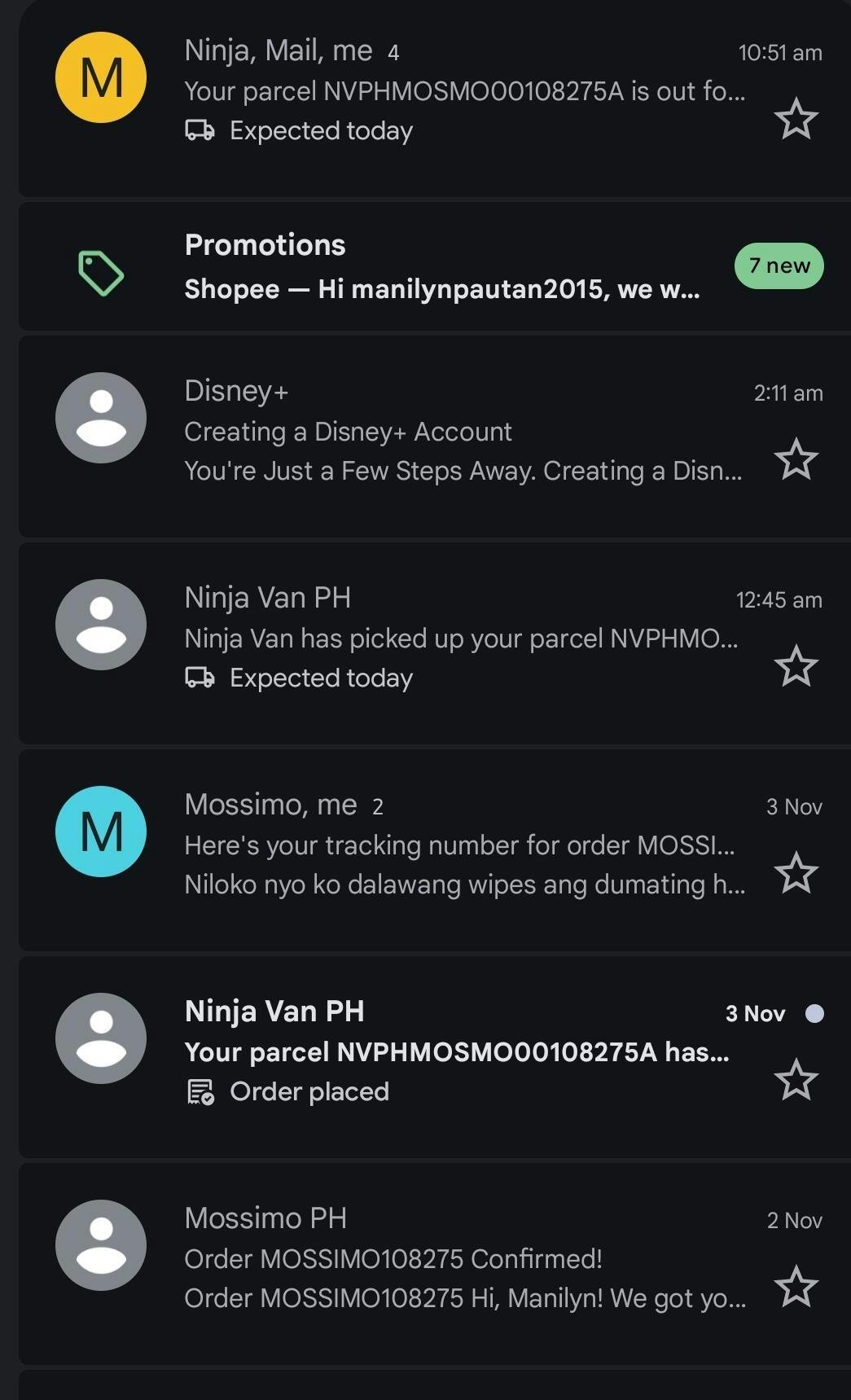The image size is (851, 1400).
Task: Star the Ninja, Mail, me conversation
Action: click(795, 119)
